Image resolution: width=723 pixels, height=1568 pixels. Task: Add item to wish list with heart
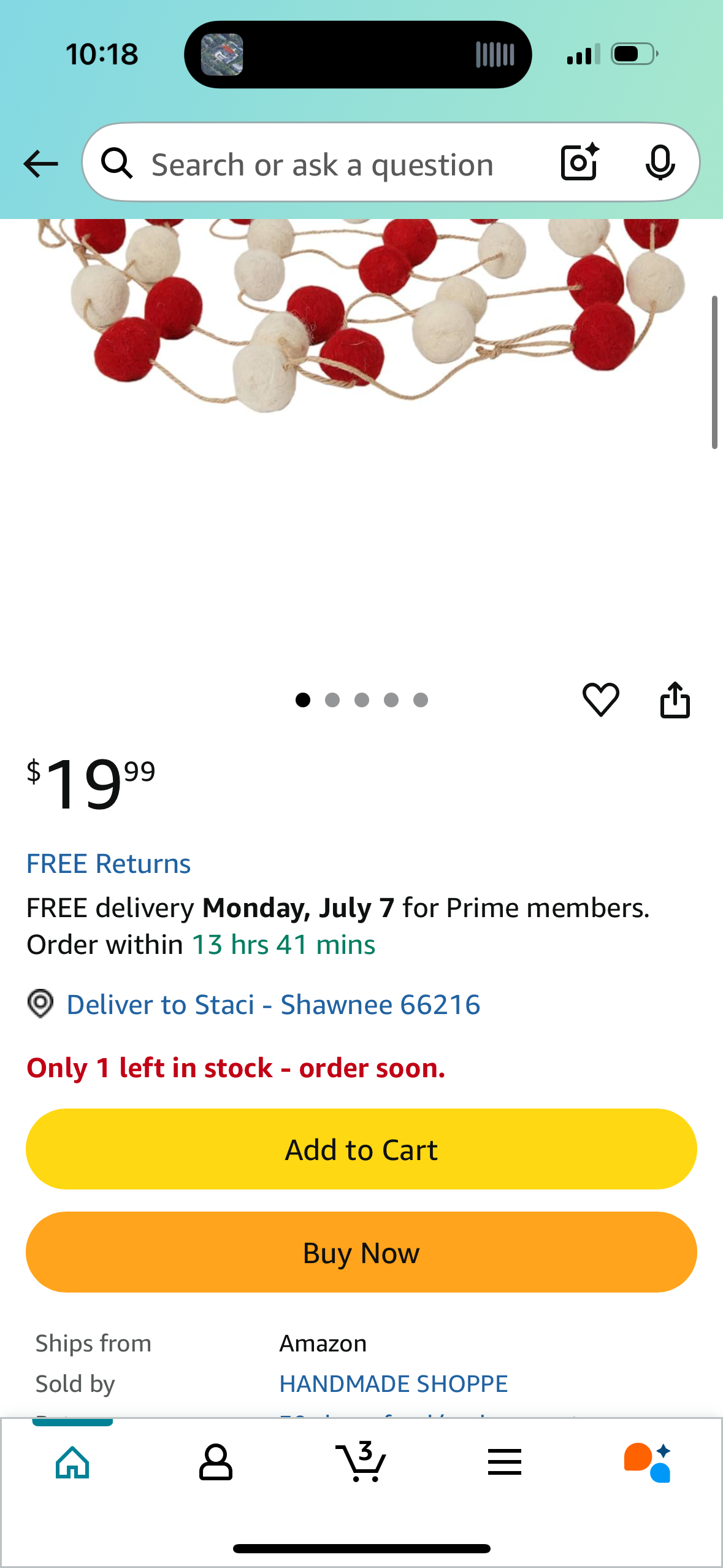[x=600, y=699]
